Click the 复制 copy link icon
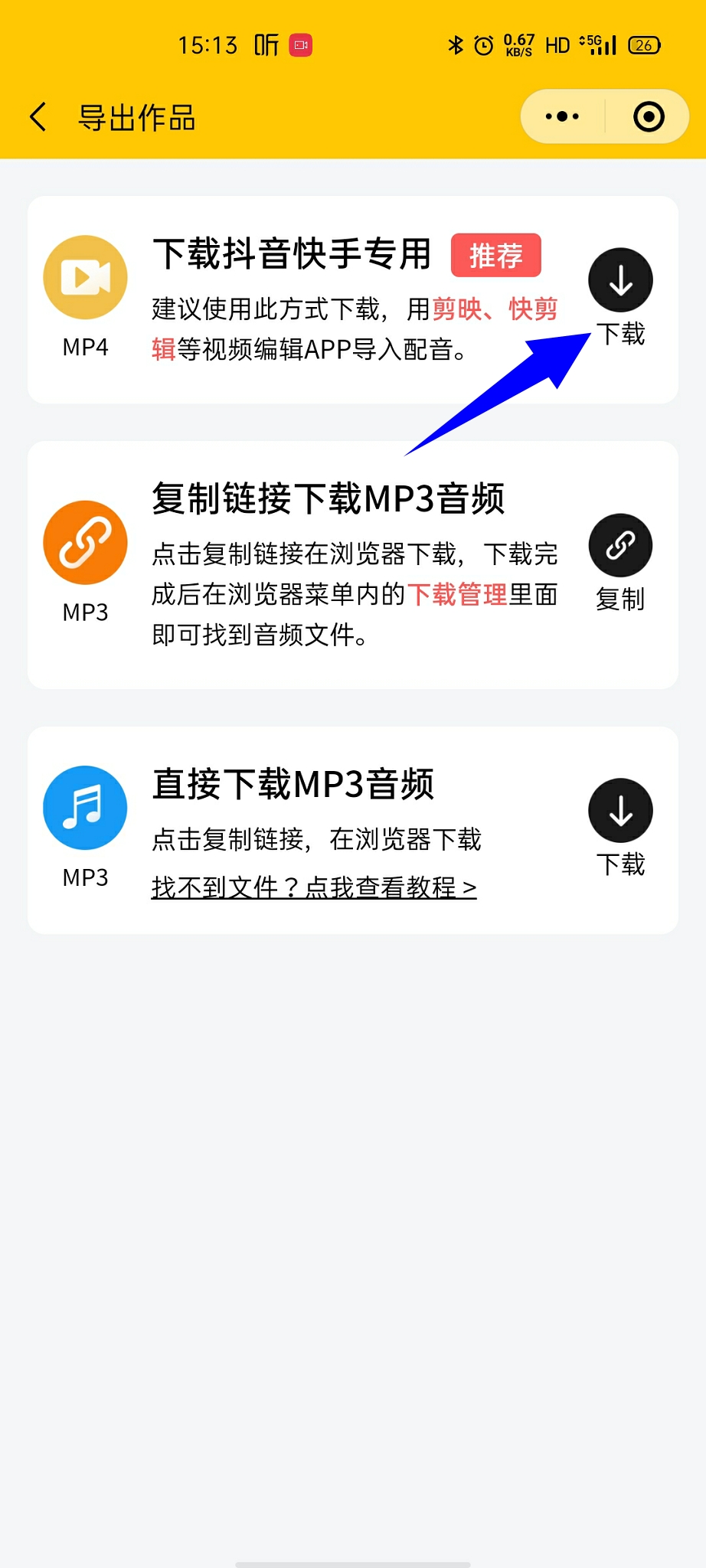 click(619, 545)
